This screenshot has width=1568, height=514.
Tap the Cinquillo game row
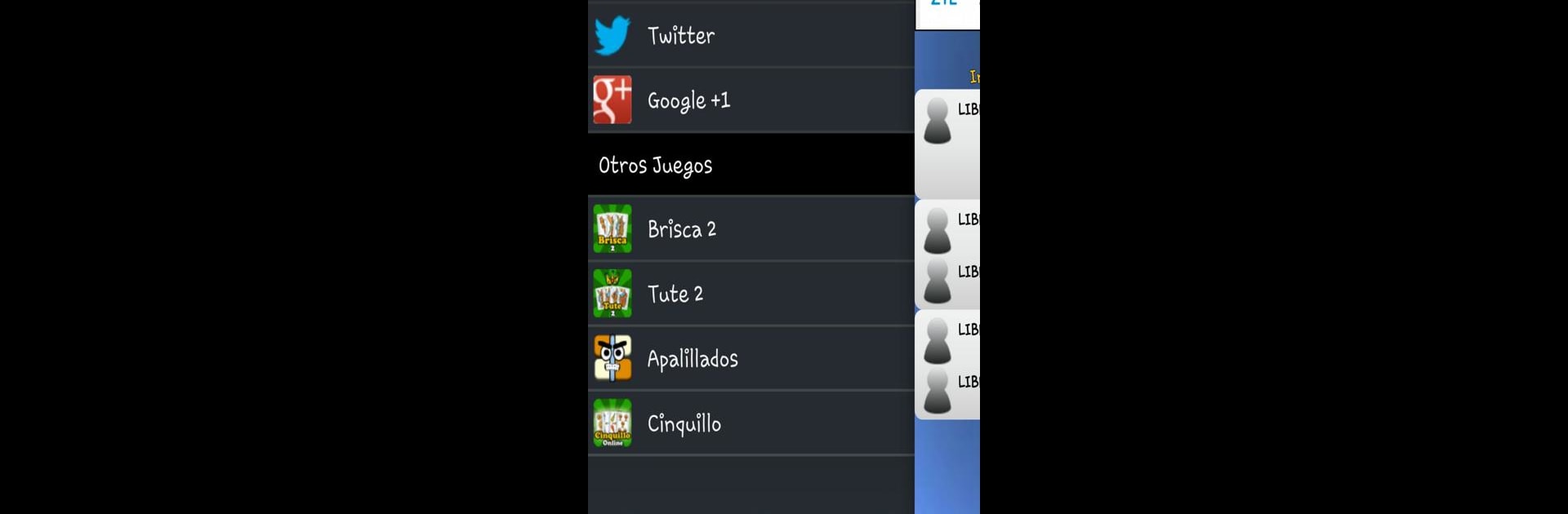pyautogui.click(x=750, y=423)
